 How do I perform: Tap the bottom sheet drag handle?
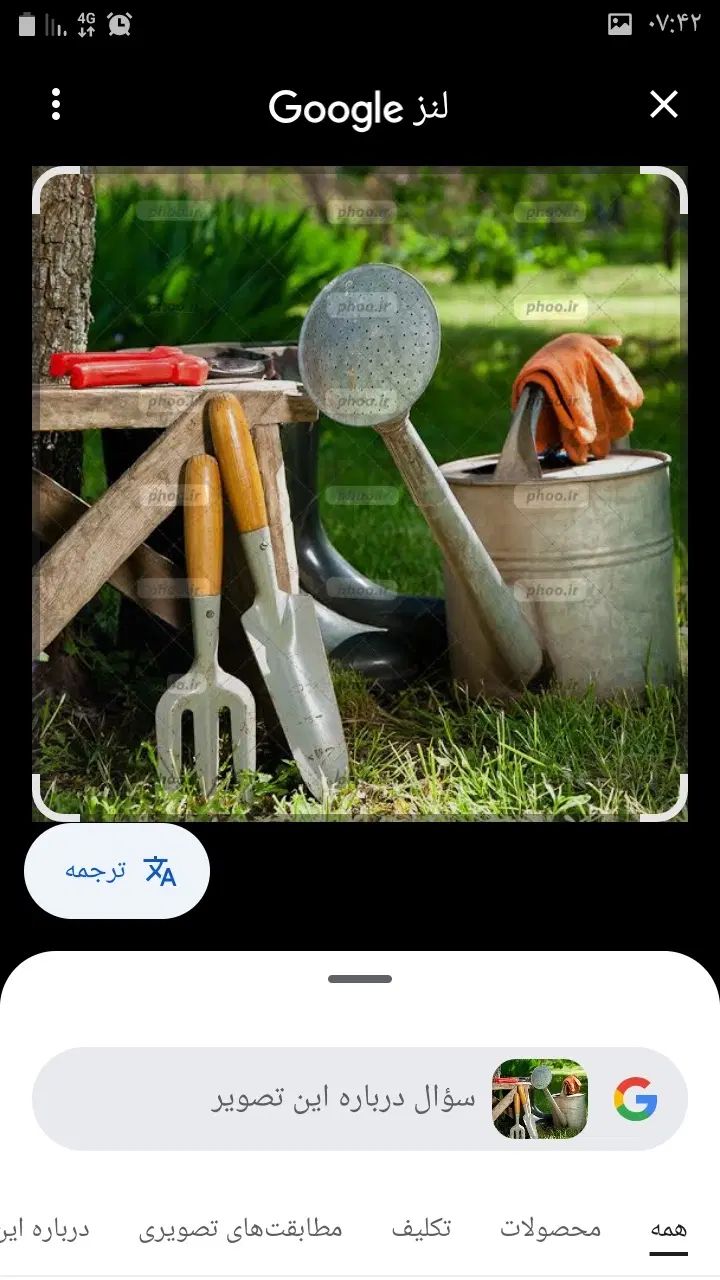click(360, 979)
